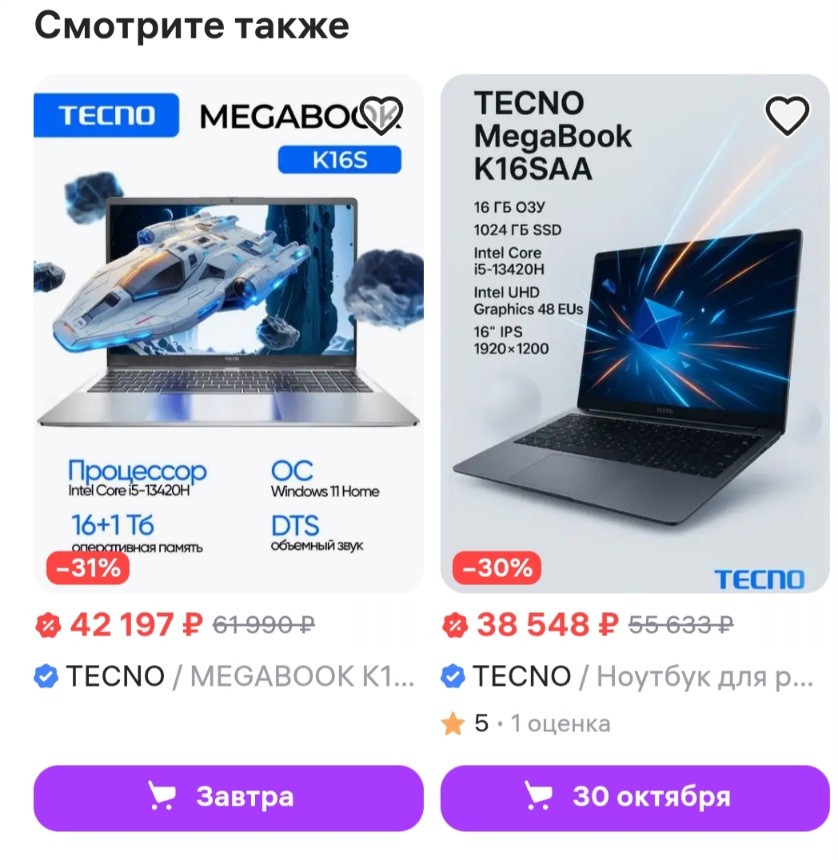Add to cart with 30 октября delivery

coord(635,797)
